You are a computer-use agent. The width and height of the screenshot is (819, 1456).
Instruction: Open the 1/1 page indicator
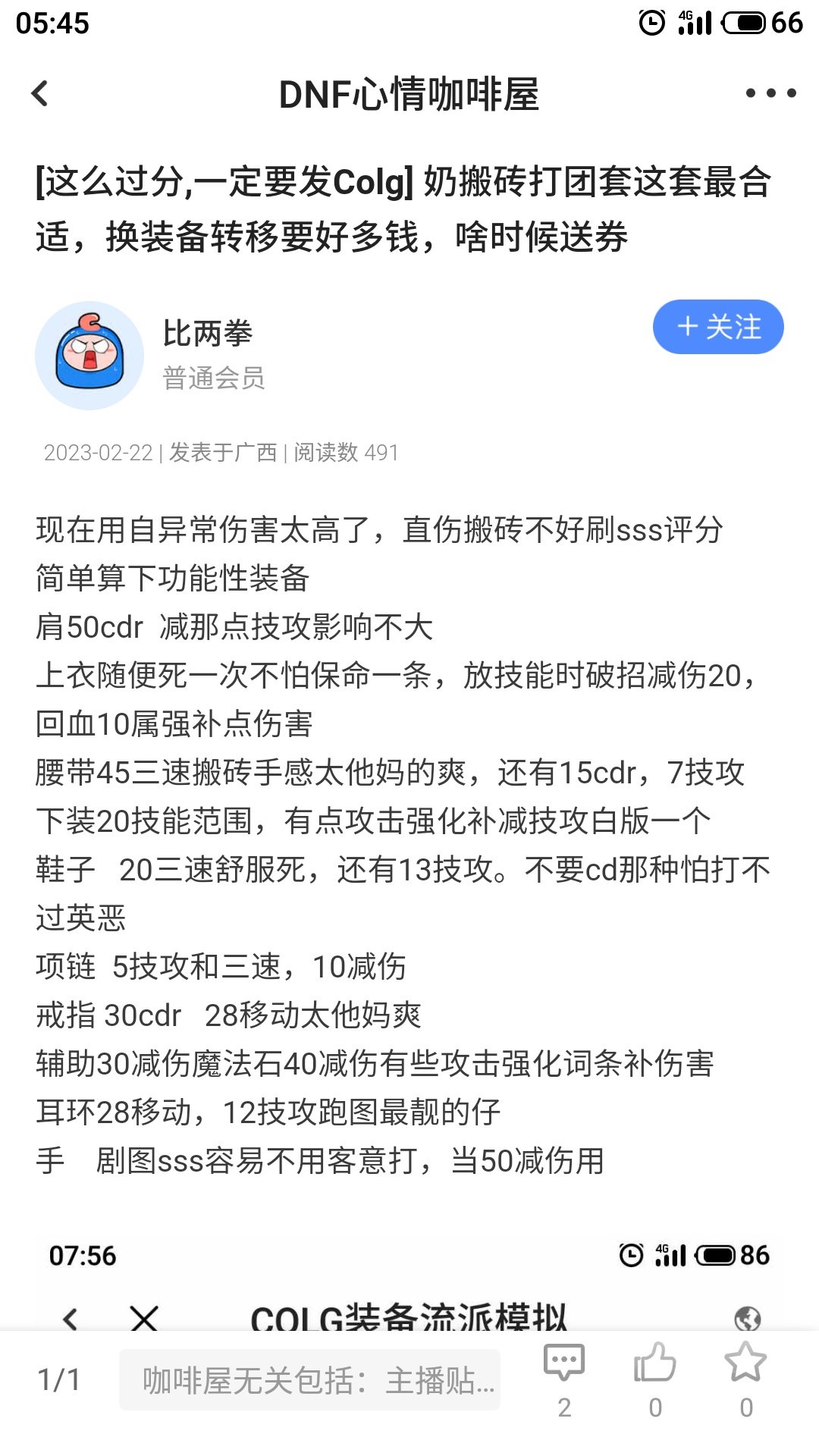[59, 1379]
